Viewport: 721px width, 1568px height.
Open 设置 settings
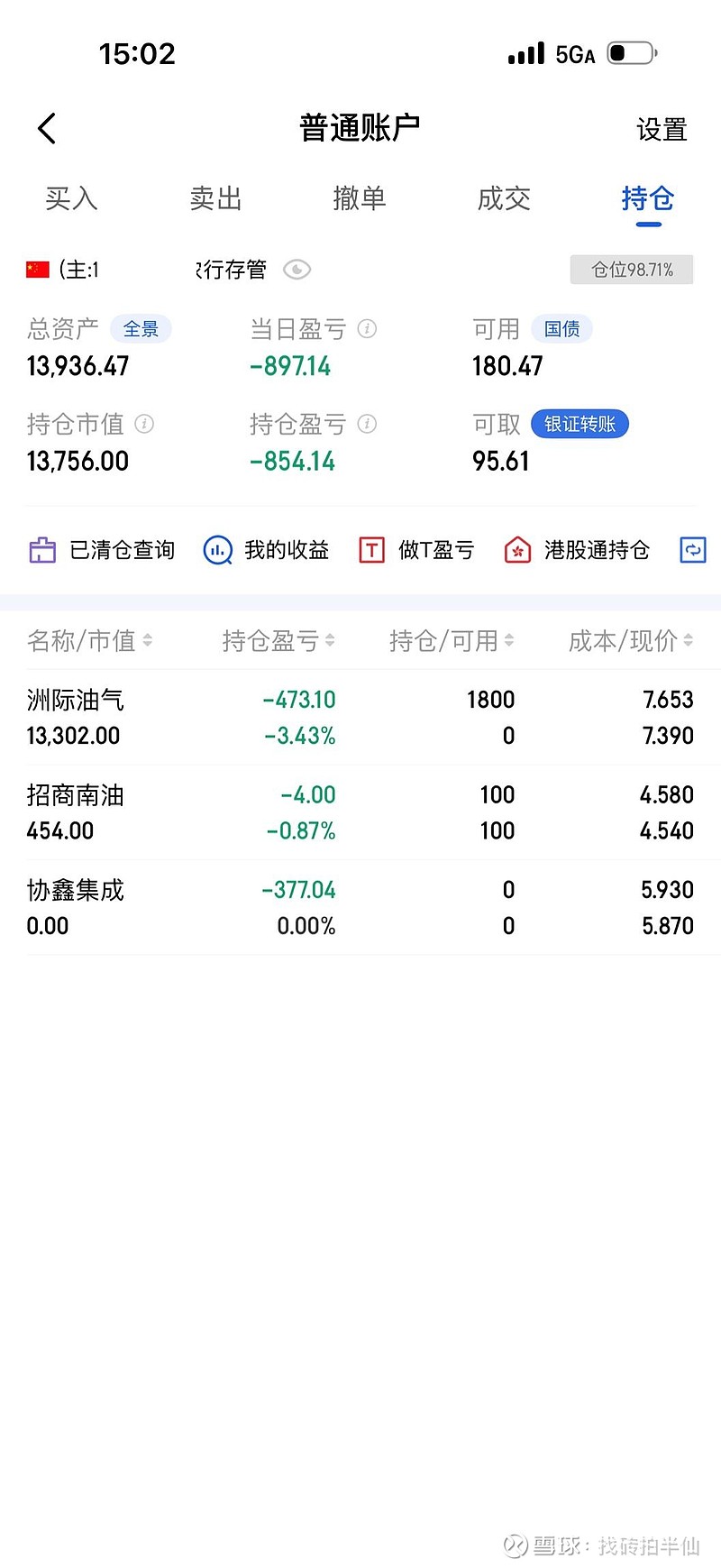click(x=662, y=130)
